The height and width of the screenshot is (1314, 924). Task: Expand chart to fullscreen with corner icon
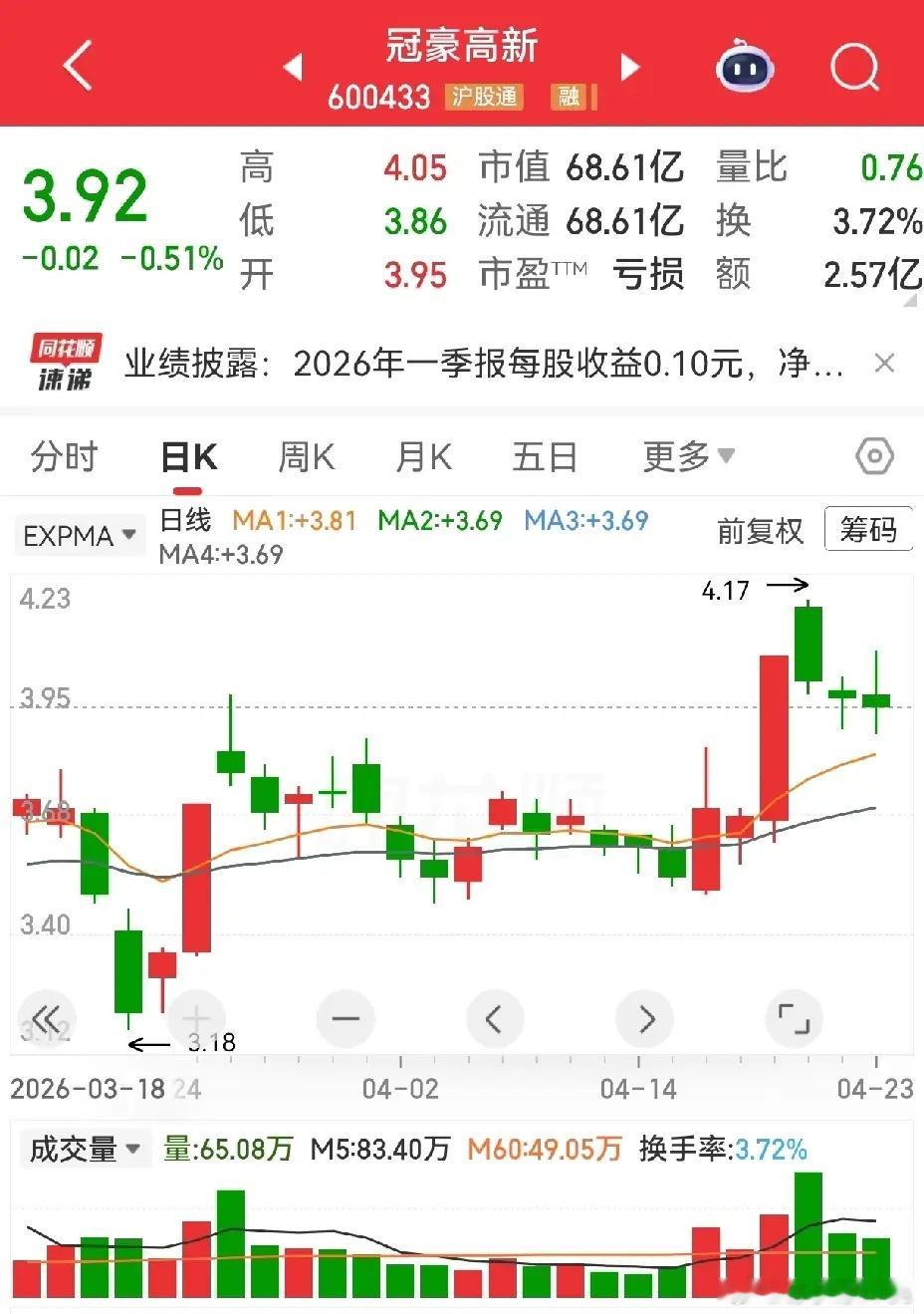coord(794,1018)
